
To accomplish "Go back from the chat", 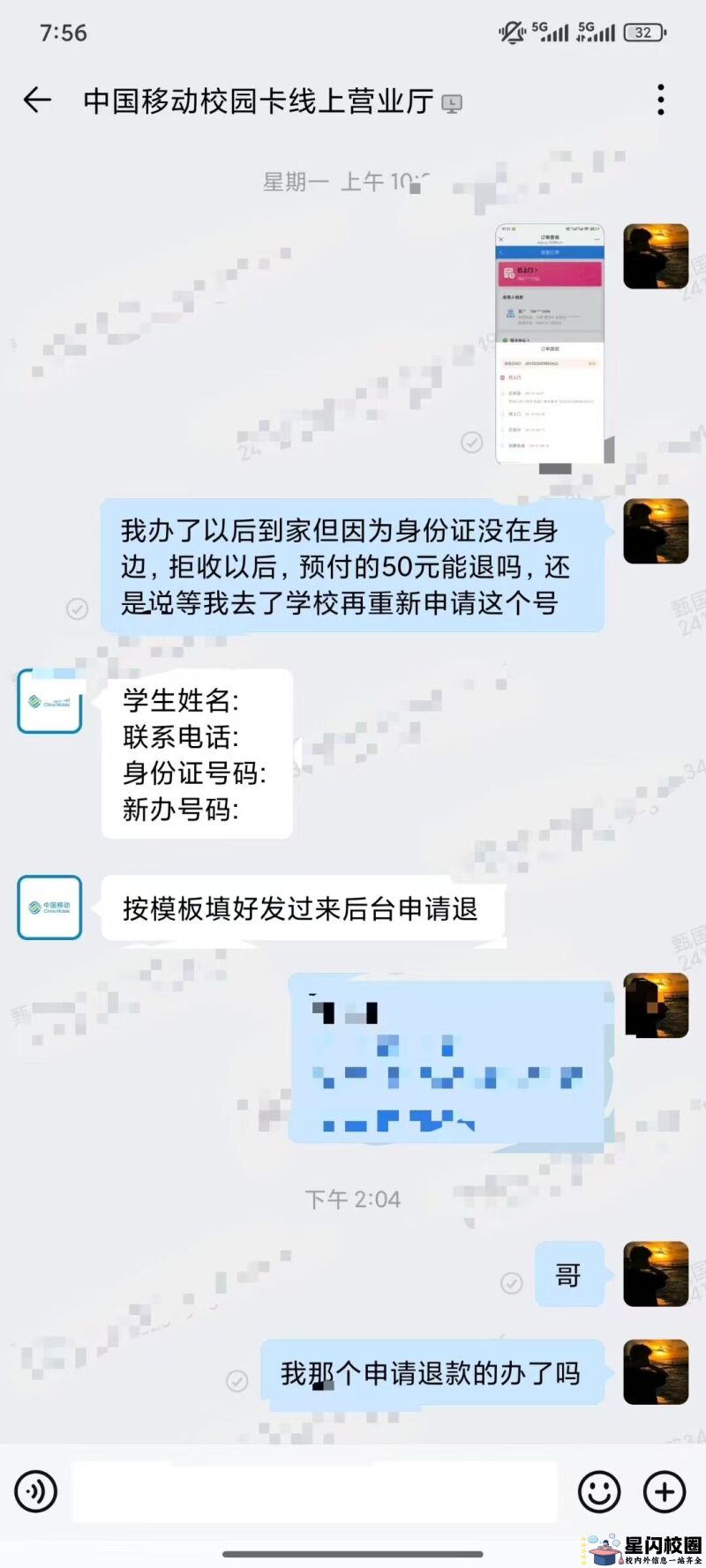I will pyautogui.click(x=37, y=101).
